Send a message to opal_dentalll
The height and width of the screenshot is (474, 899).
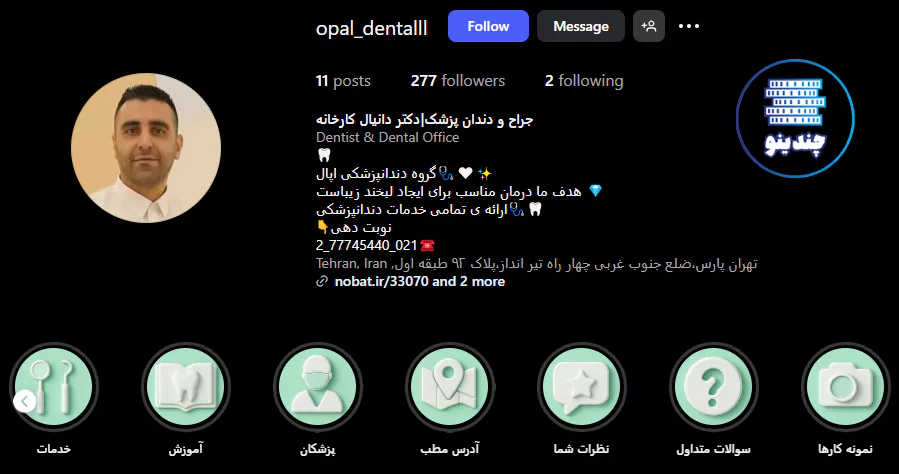(x=580, y=26)
